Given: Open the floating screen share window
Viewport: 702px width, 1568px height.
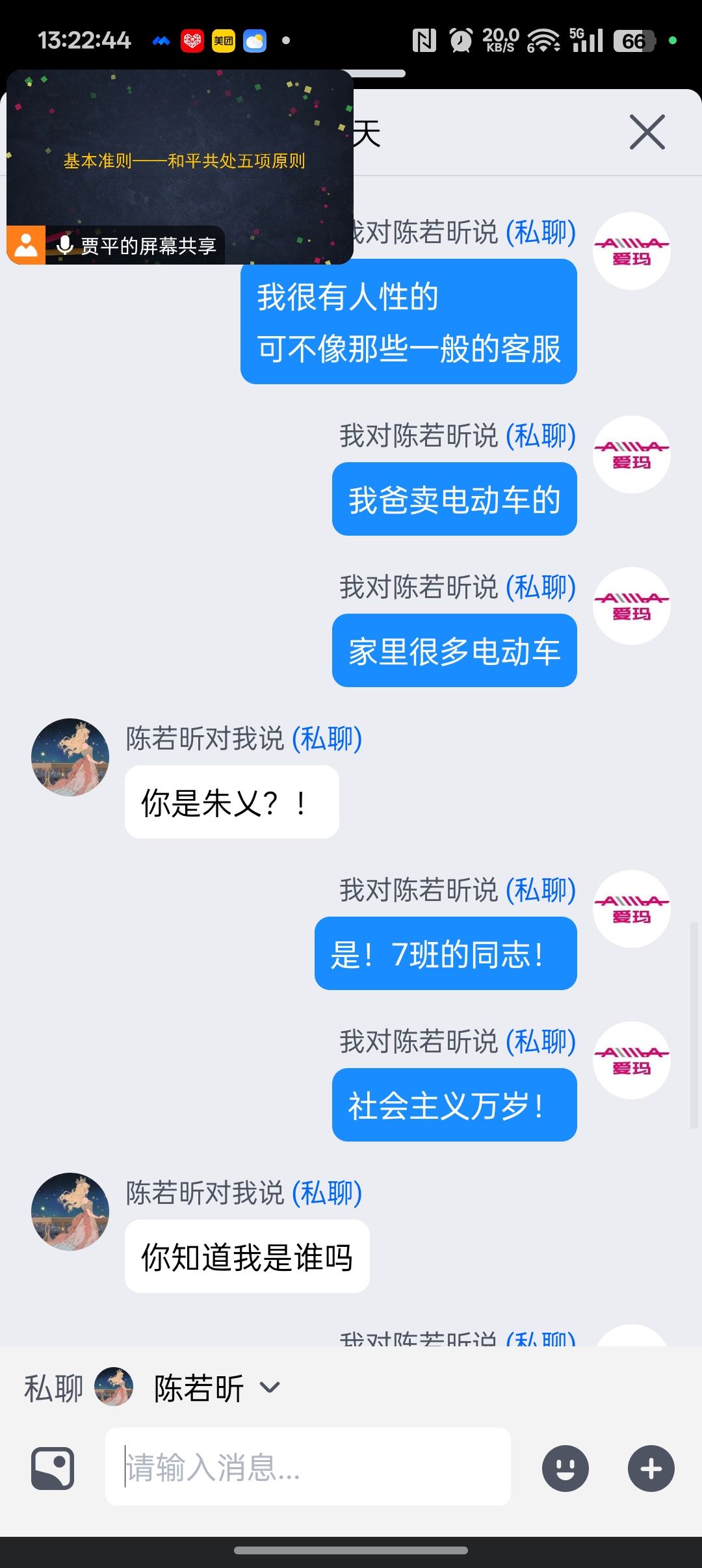Looking at the screenshot, I should [x=180, y=167].
